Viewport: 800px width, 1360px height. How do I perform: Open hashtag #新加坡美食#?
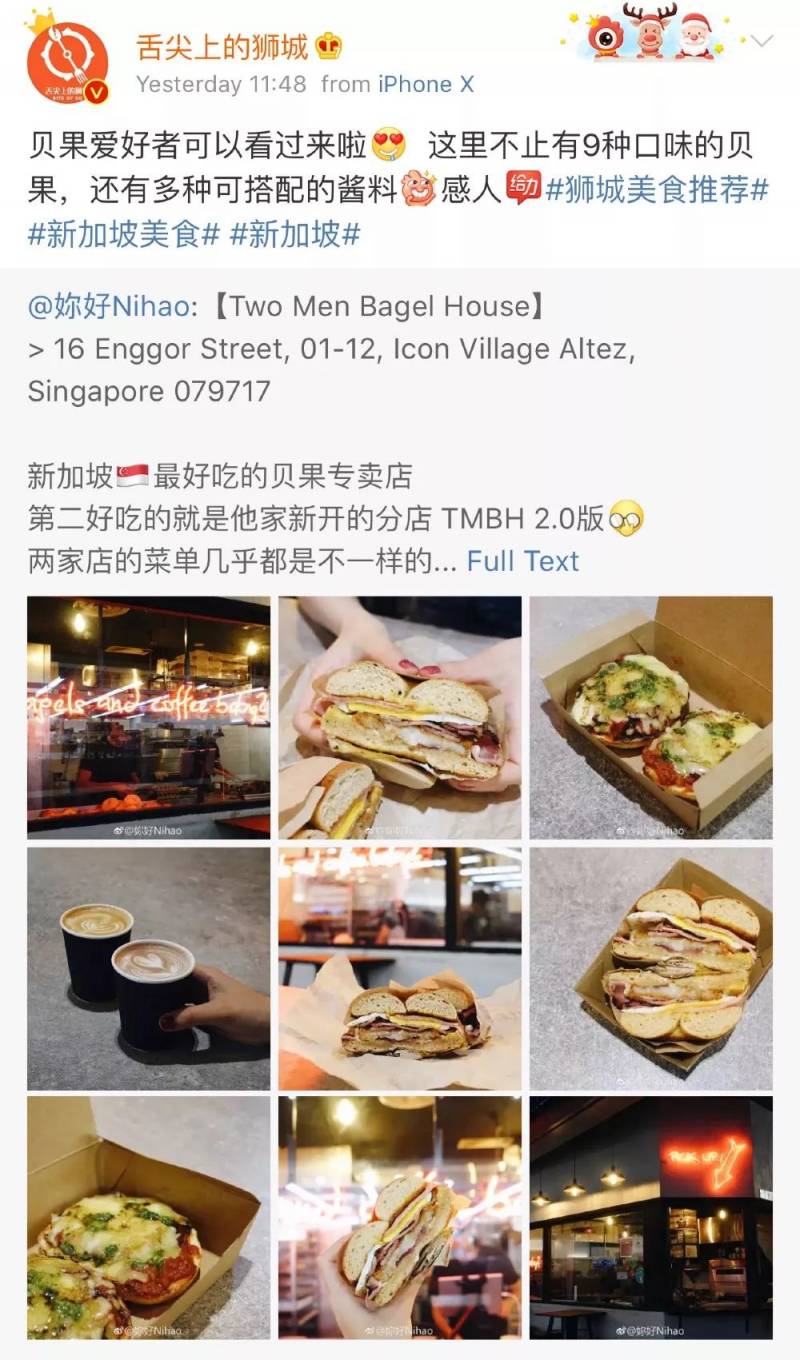(x=124, y=235)
